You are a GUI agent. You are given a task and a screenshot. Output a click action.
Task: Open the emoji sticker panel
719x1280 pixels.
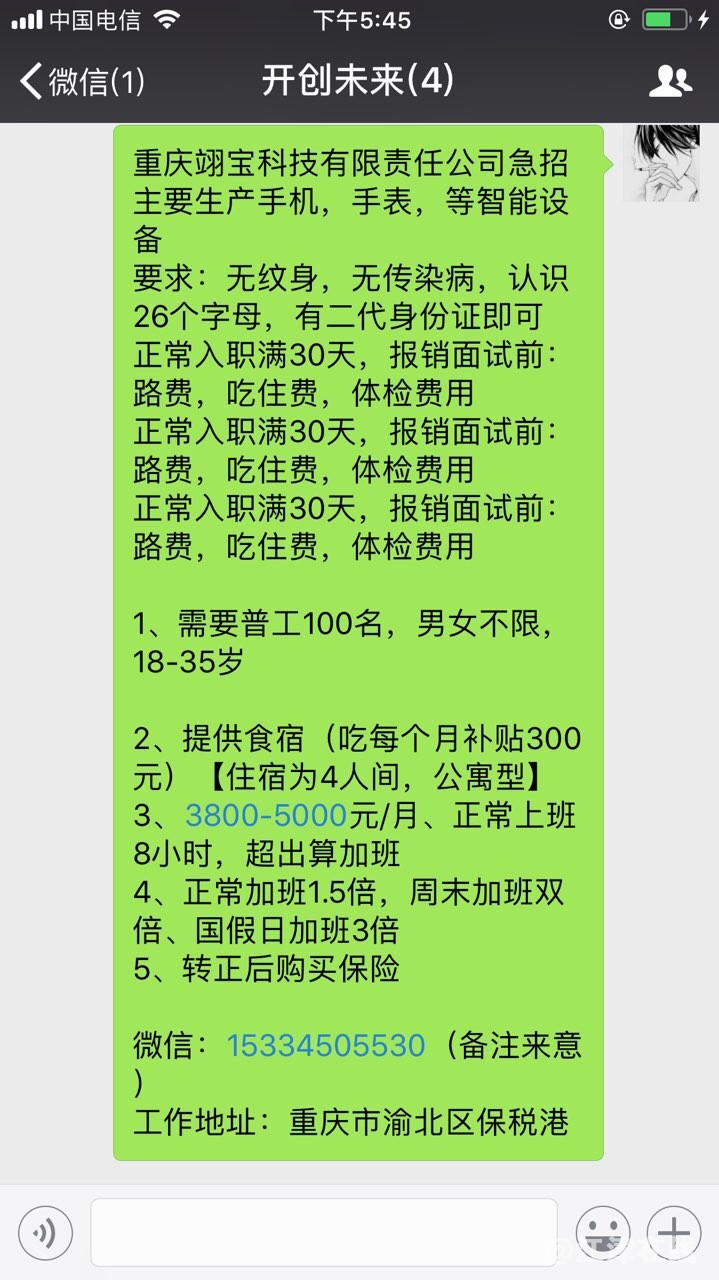click(602, 1232)
